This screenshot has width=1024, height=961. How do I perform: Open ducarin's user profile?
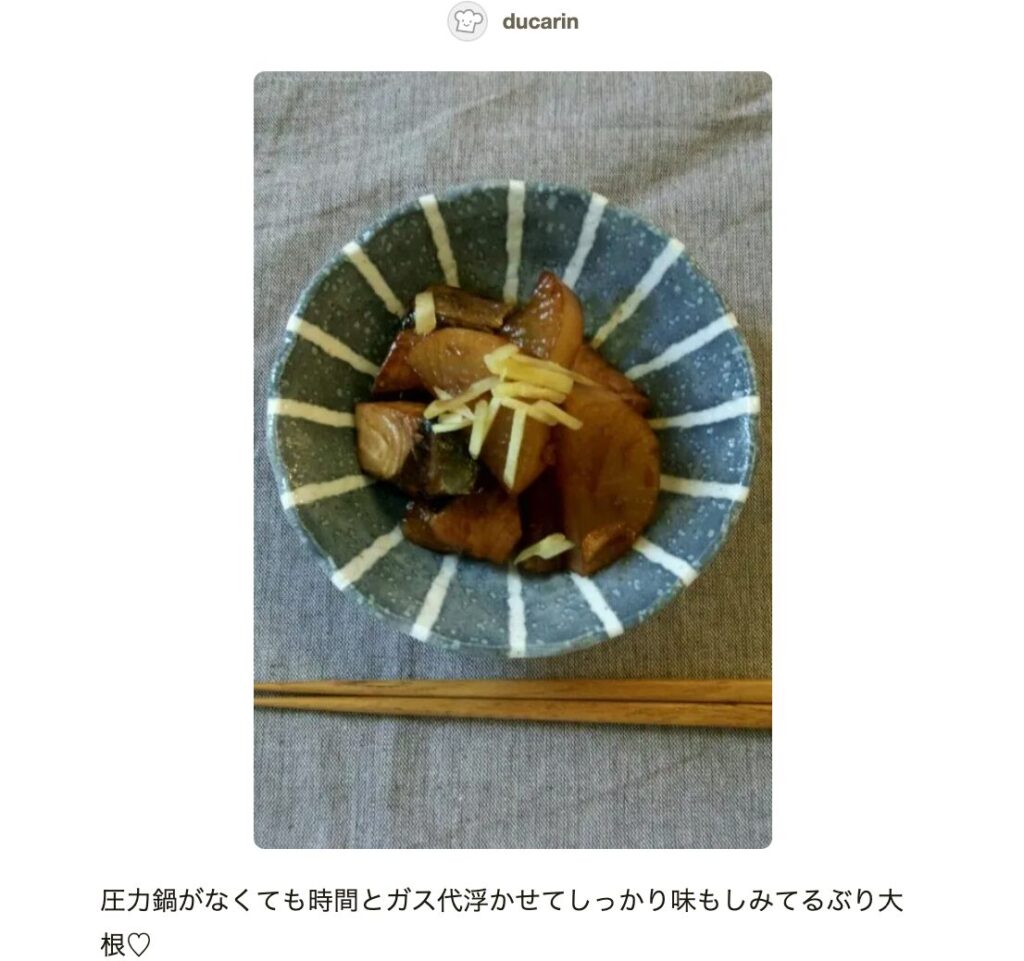539,21
